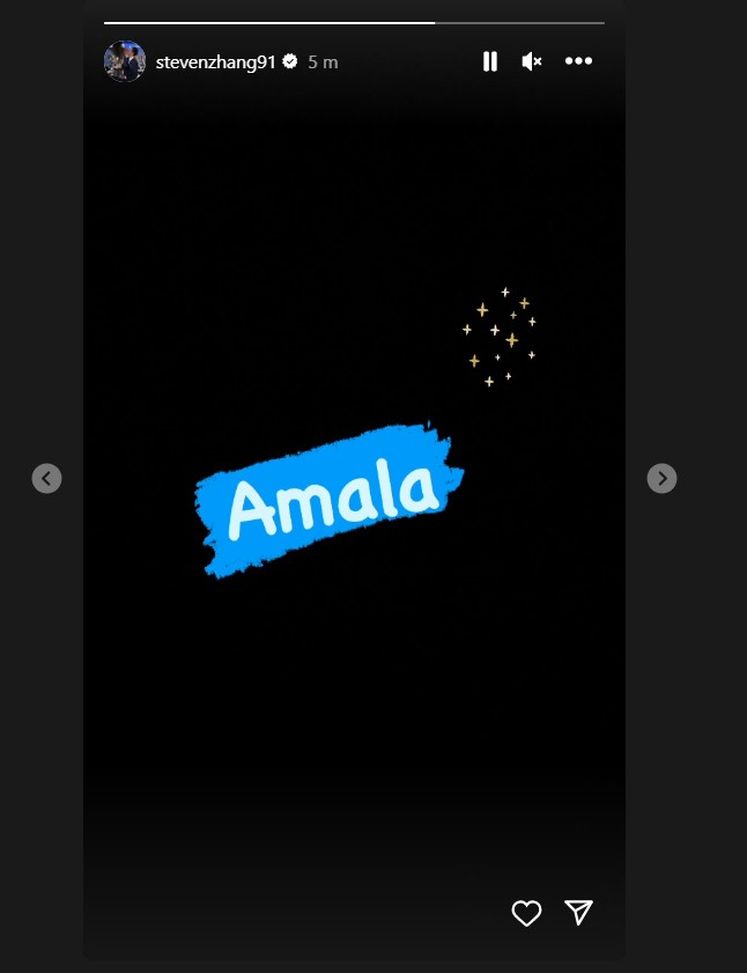This screenshot has height=973, width=747.
Task: Open stevenzhang91 profile picture
Action: (x=125, y=62)
